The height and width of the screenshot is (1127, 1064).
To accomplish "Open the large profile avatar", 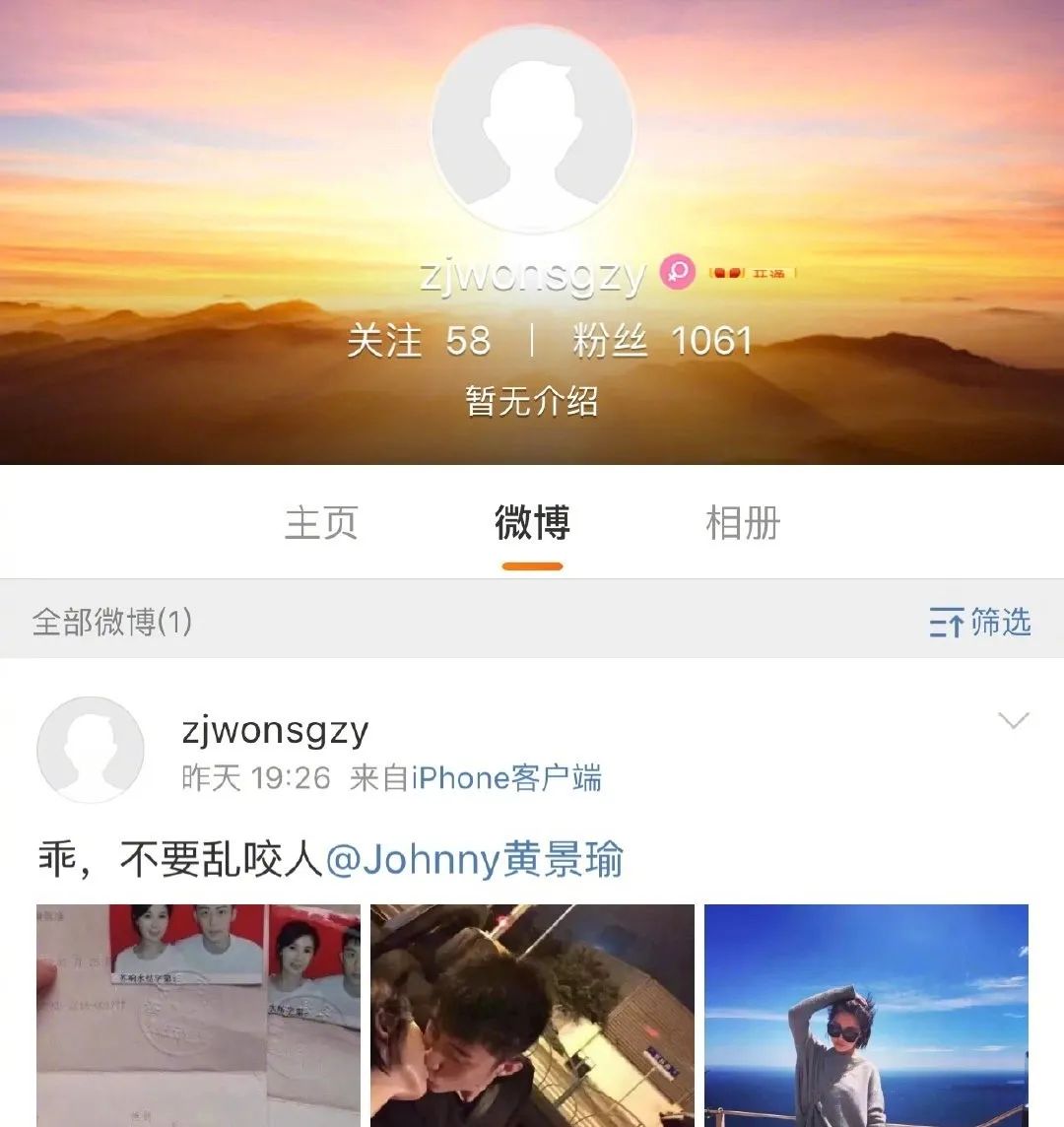I will pyautogui.click(x=532, y=128).
